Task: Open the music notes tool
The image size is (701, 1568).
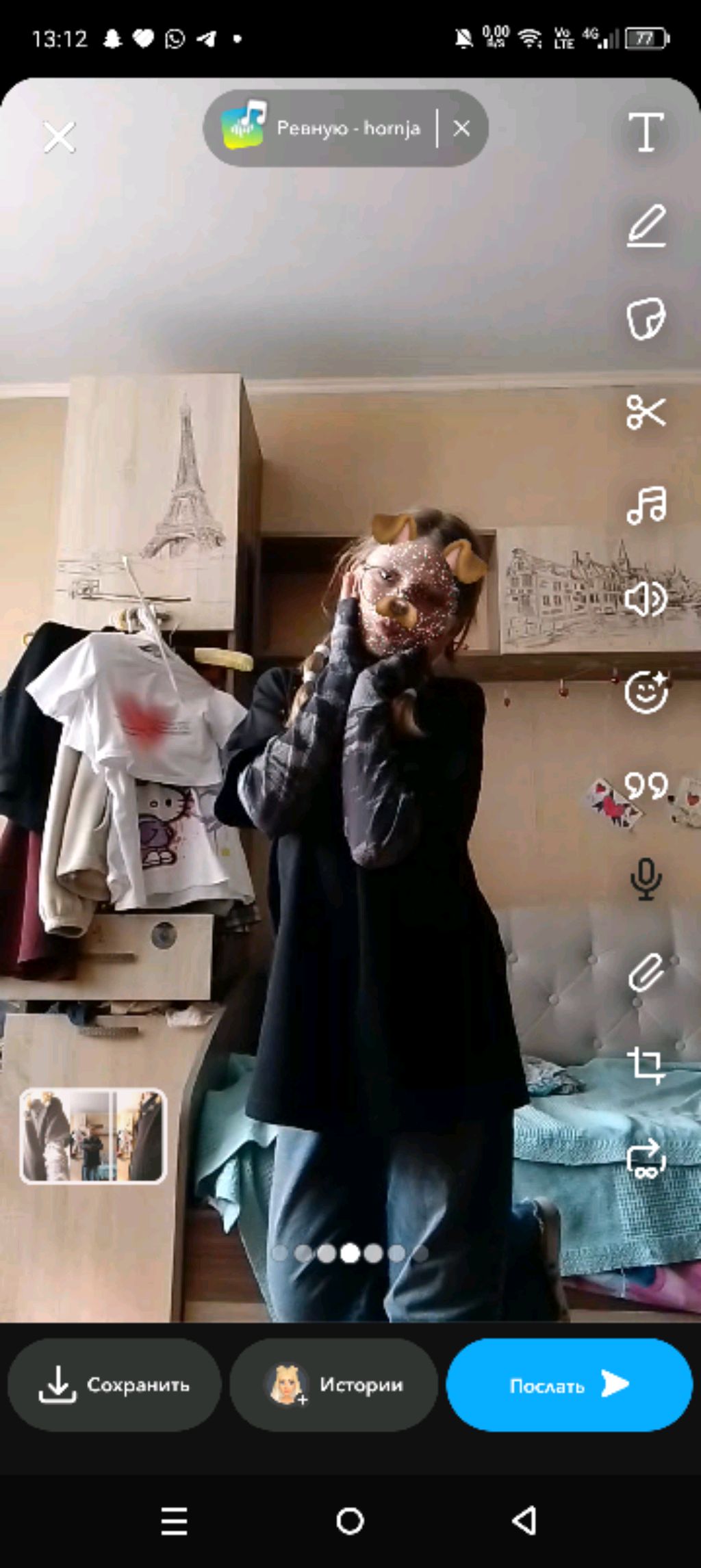Action: pyautogui.click(x=646, y=506)
